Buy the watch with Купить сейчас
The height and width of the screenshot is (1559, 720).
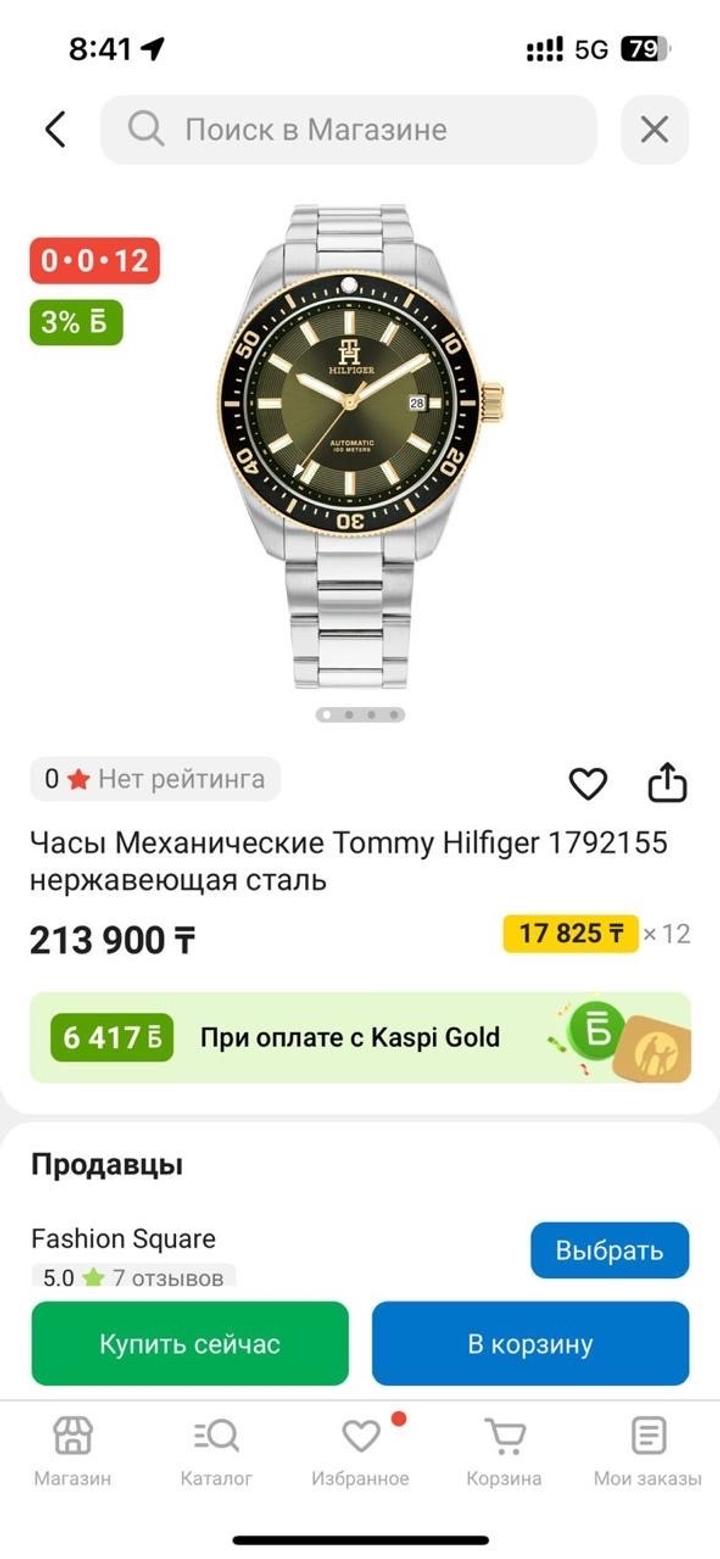click(190, 1343)
